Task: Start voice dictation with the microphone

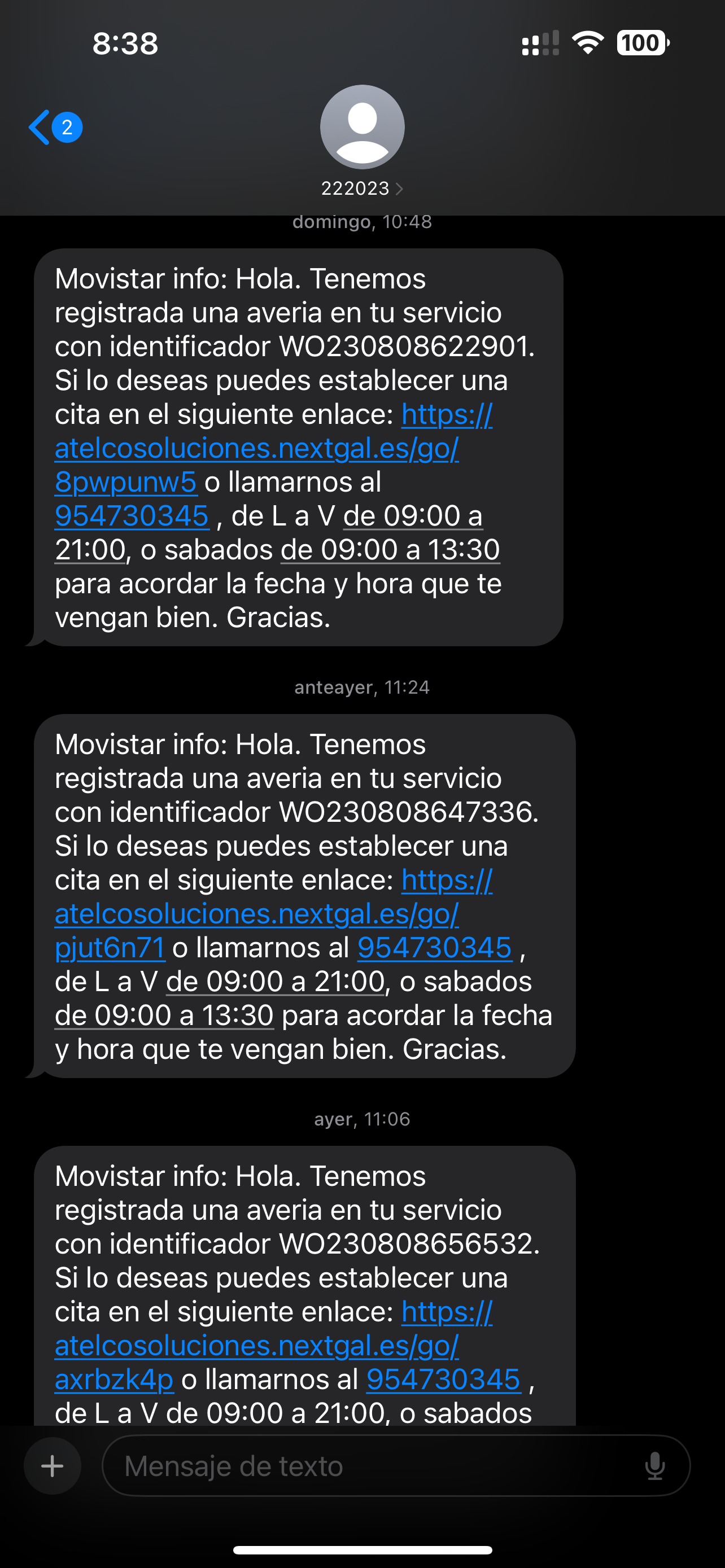Action: click(x=654, y=1466)
